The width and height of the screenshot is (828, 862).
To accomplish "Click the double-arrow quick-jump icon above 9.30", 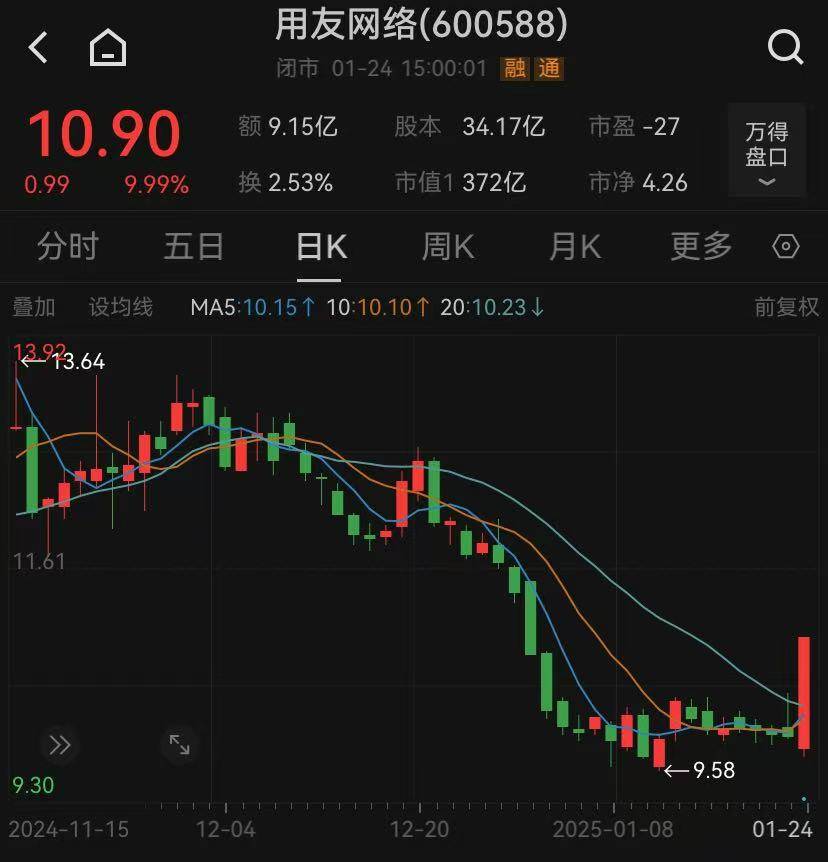I will [x=60, y=744].
